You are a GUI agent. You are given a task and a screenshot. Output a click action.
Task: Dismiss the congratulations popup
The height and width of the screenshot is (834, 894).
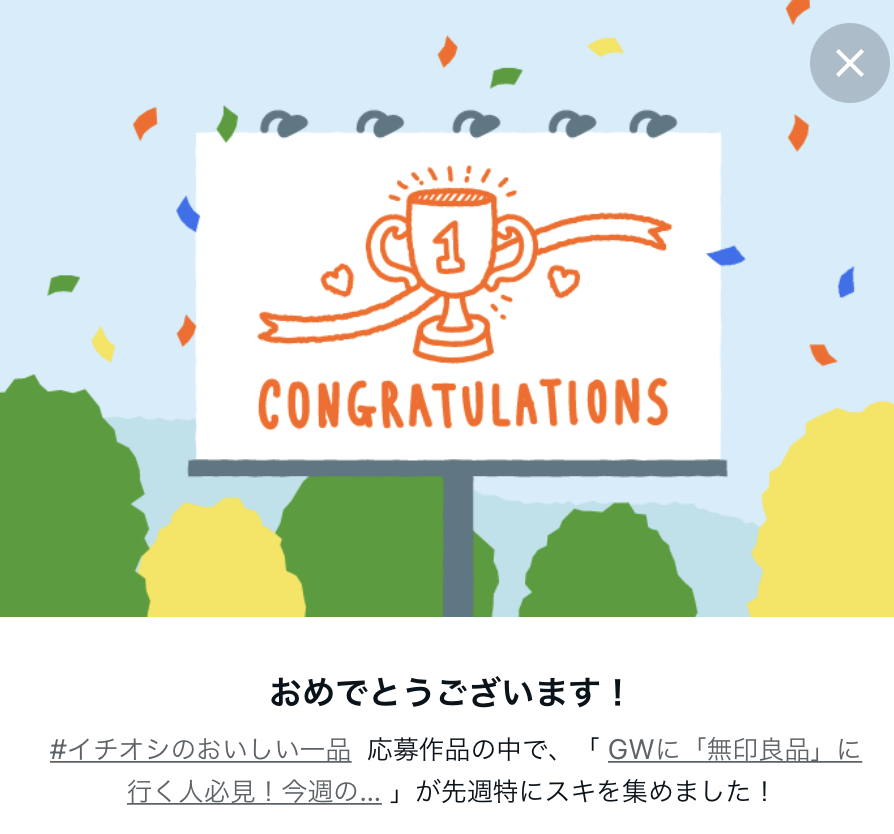click(849, 63)
